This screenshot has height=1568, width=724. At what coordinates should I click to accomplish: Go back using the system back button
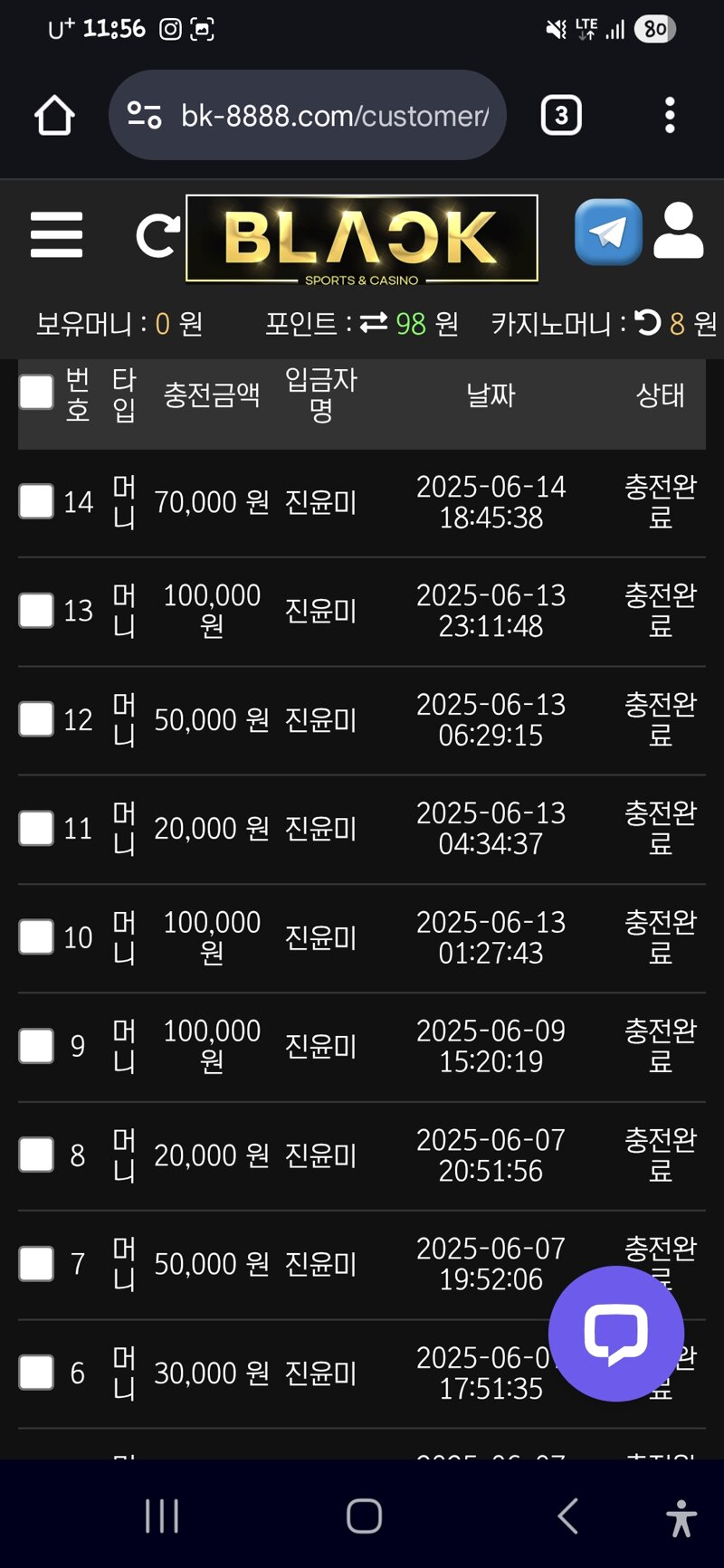[567, 1516]
